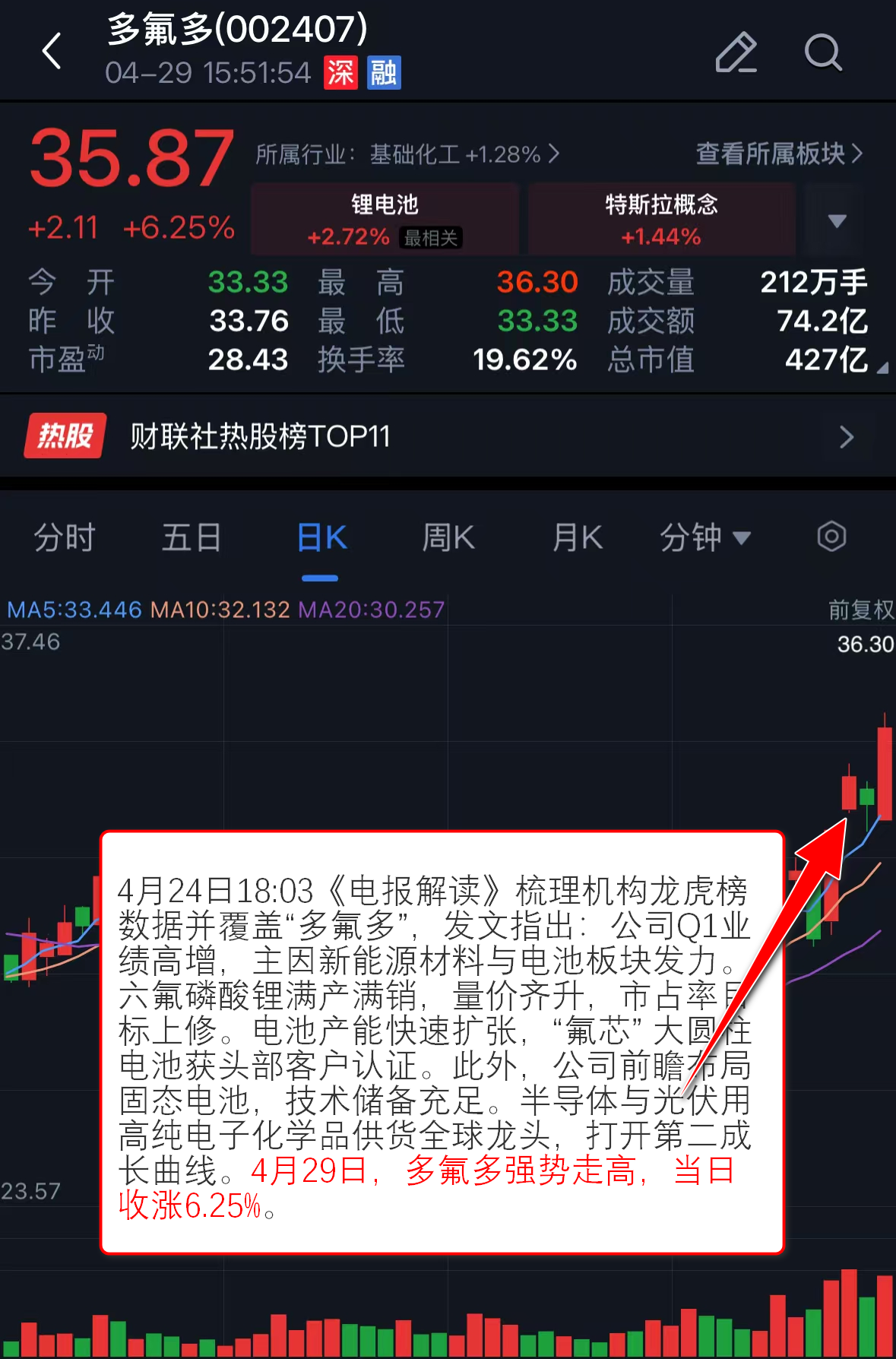Switch to the 五日 chart tab
The width and height of the screenshot is (896, 1359).
pos(192,538)
